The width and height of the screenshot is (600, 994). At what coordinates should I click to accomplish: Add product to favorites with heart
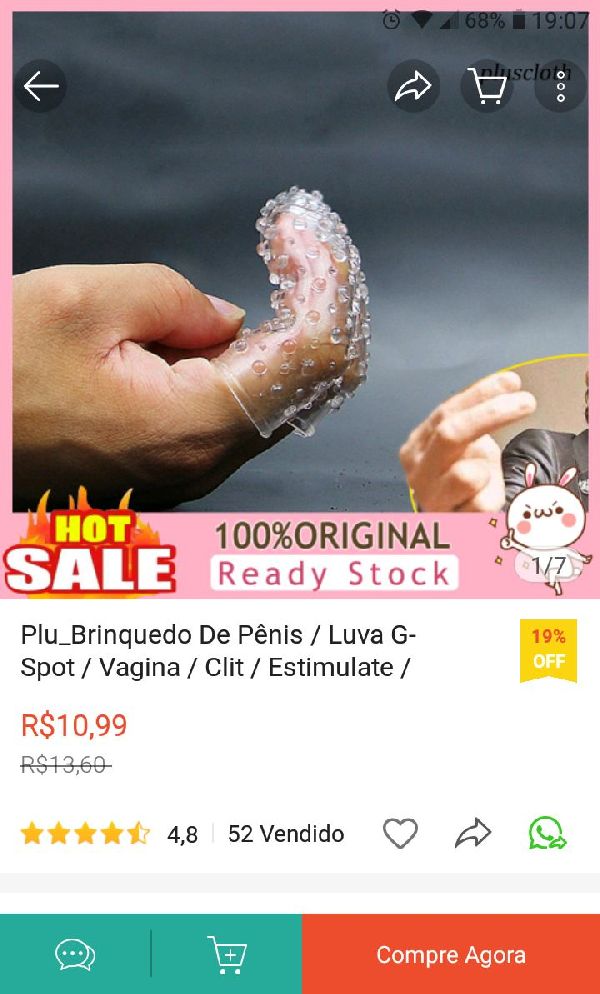pyautogui.click(x=400, y=833)
